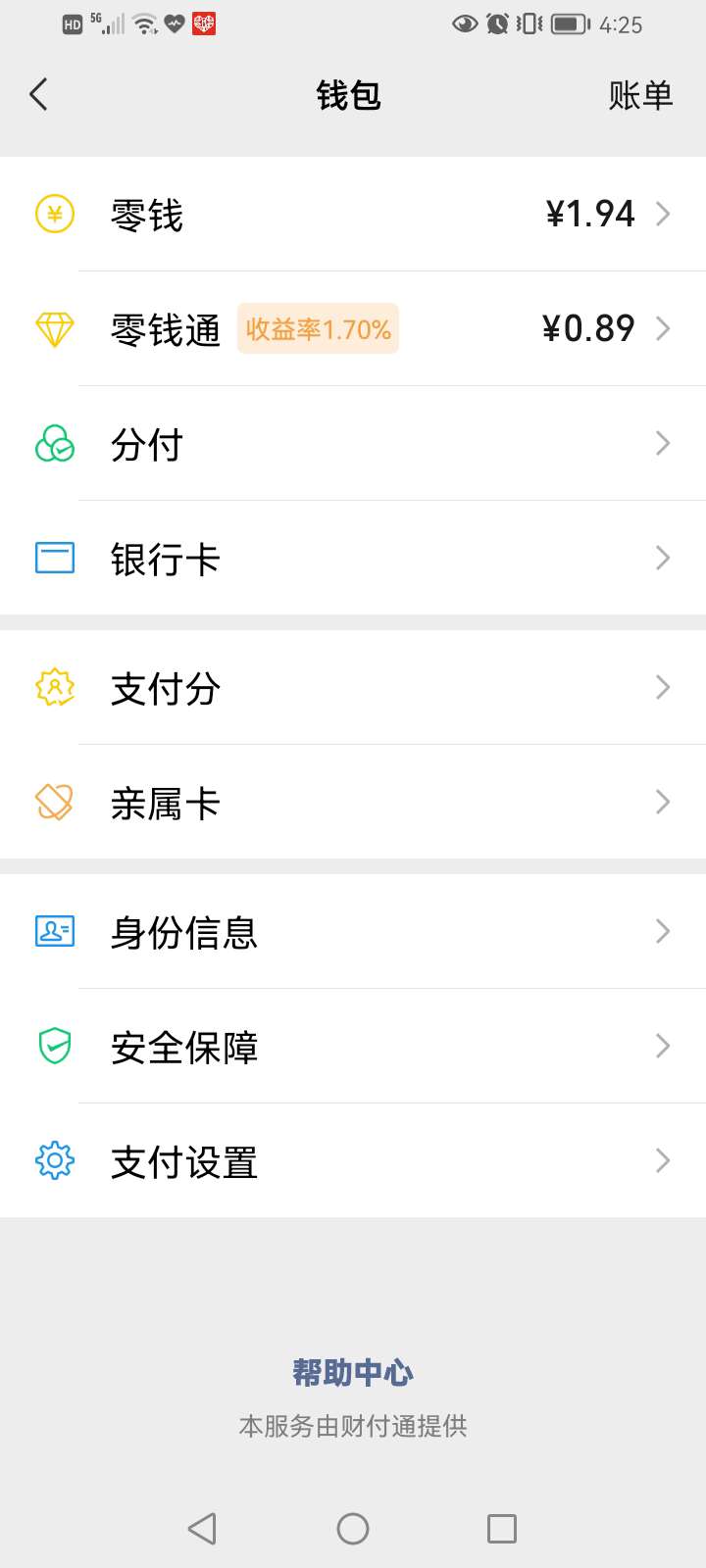706x1568 pixels.
Task: Open recent apps with the square button
Action: pos(502,1529)
